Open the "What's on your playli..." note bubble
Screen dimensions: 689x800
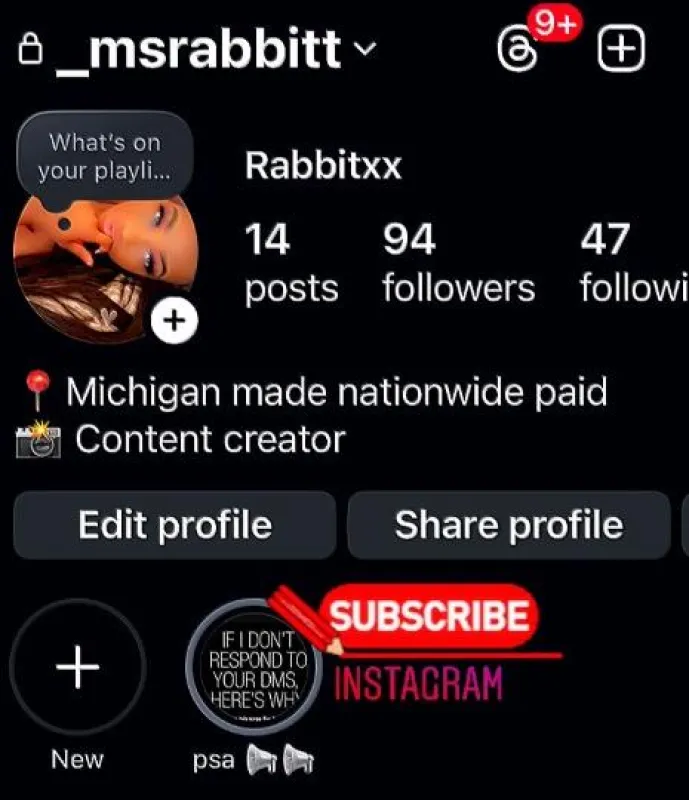[x=104, y=157]
